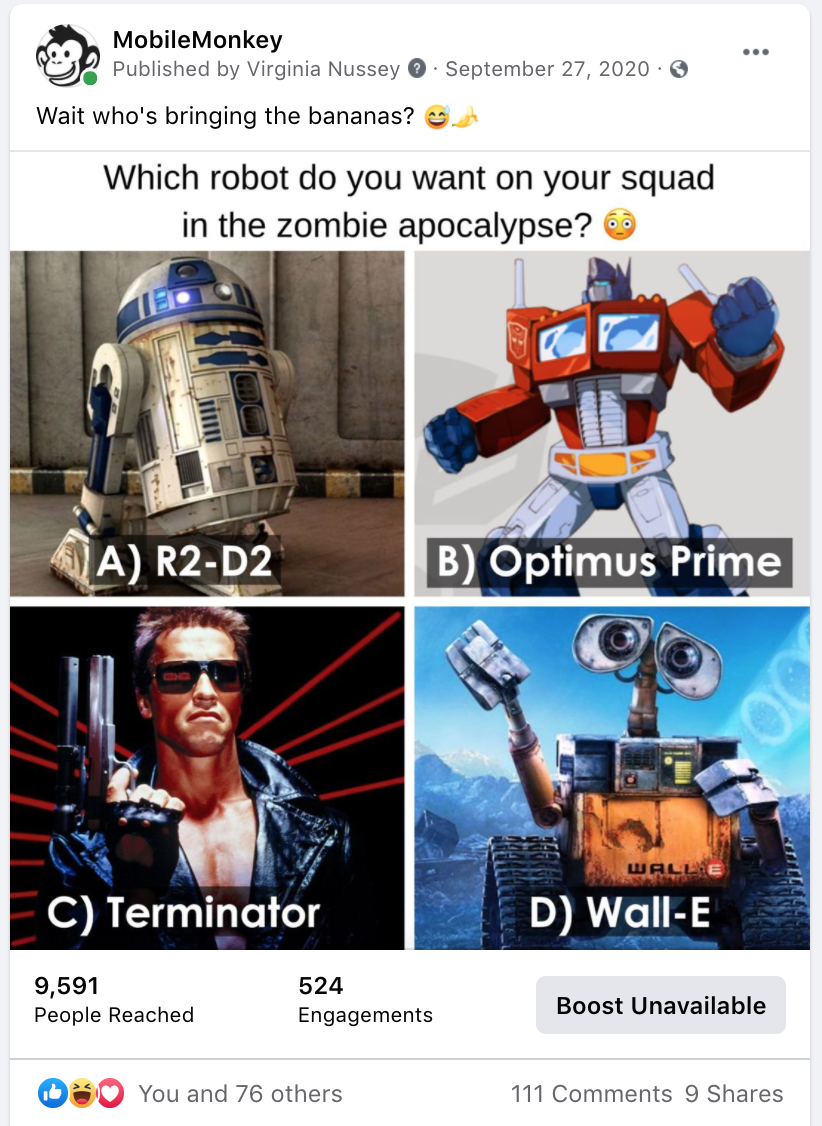View the 9 Shares list
822x1126 pixels.
(734, 1094)
